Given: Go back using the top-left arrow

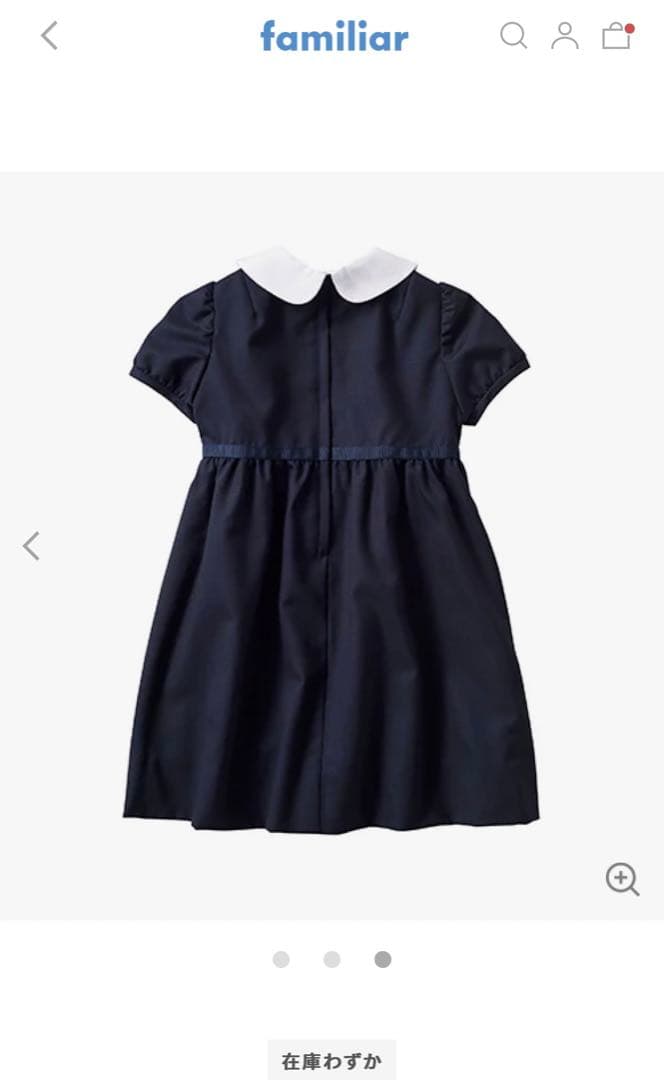Looking at the screenshot, I should point(49,36).
